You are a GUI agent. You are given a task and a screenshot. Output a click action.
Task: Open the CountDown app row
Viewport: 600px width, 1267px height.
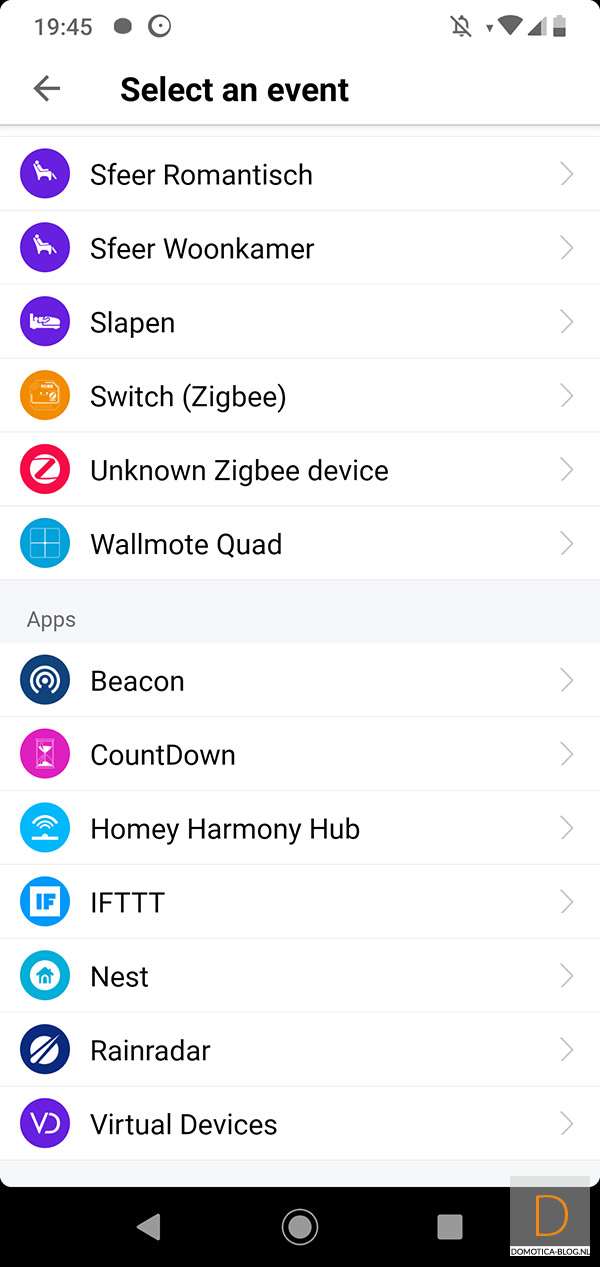point(300,755)
